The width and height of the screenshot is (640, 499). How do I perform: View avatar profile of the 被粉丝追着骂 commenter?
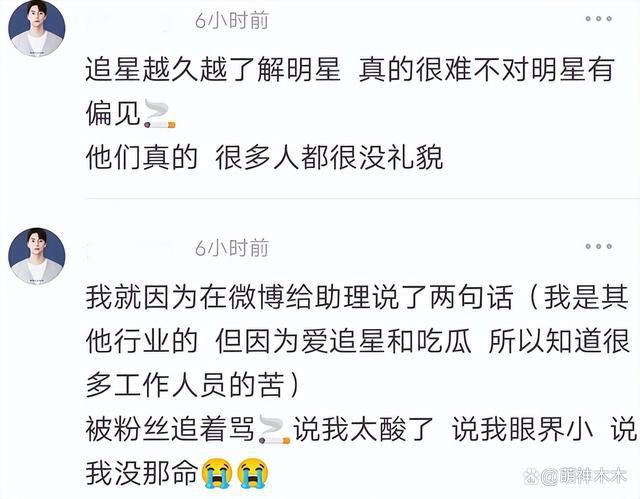click(36, 256)
